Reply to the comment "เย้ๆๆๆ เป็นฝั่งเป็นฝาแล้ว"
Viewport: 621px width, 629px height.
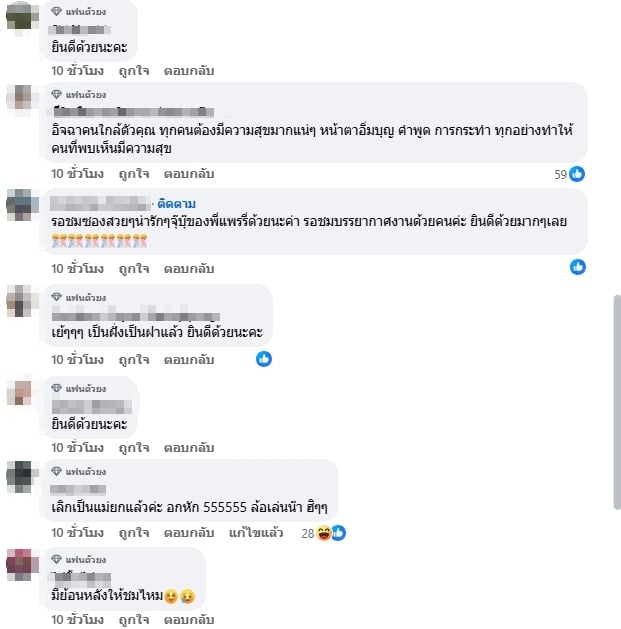(189, 359)
